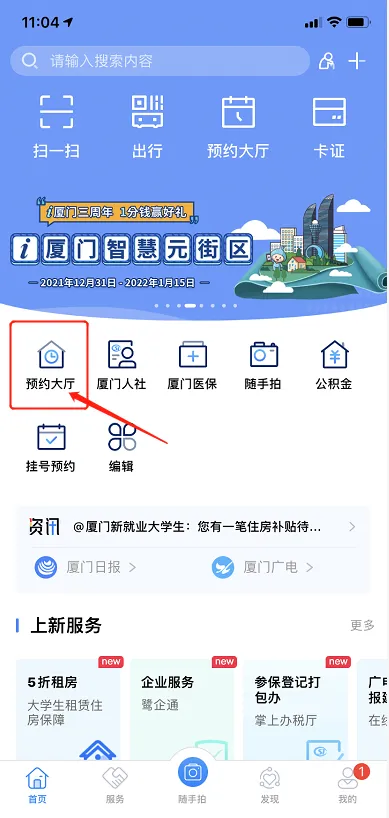Open 预约大厅 highlighted by the red box
Viewport: 389px width, 818px height.
pyautogui.click(x=51, y=365)
